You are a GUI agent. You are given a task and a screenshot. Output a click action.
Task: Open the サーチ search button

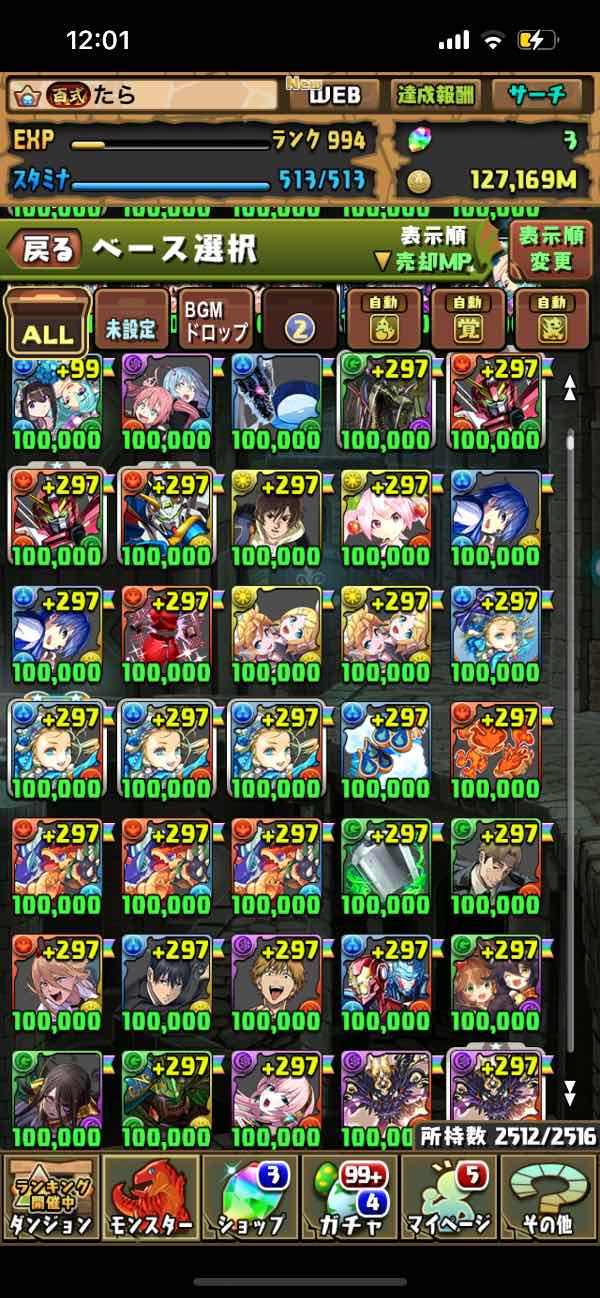[537, 95]
